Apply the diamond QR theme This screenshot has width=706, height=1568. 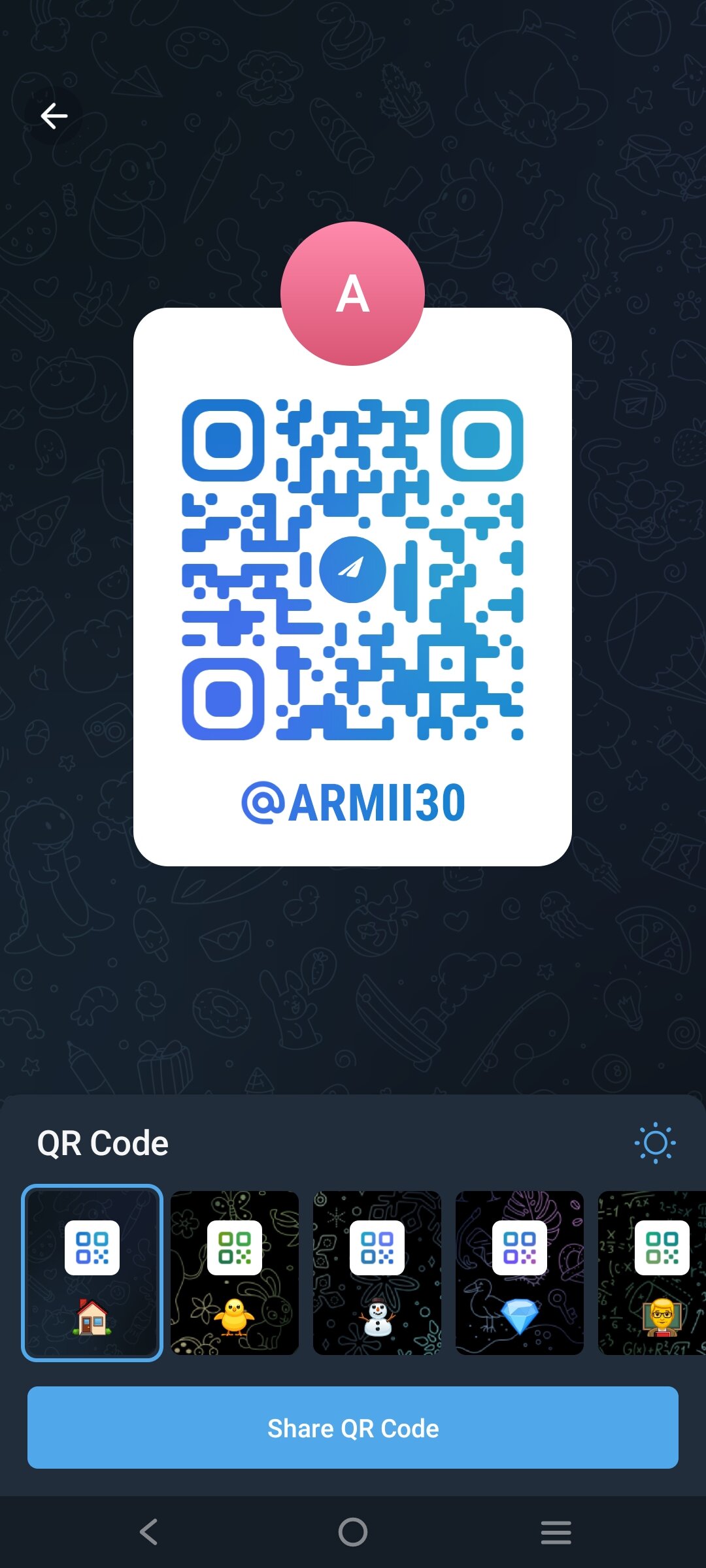(520, 1273)
